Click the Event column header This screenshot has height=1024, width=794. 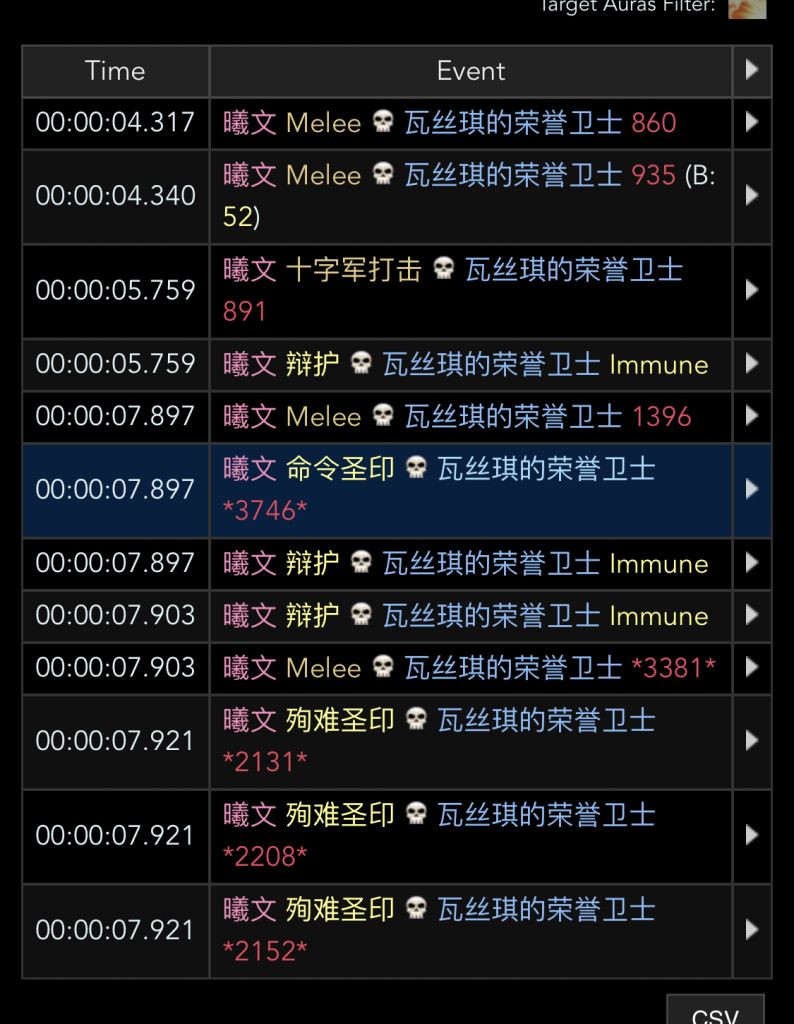[x=471, y=70]
